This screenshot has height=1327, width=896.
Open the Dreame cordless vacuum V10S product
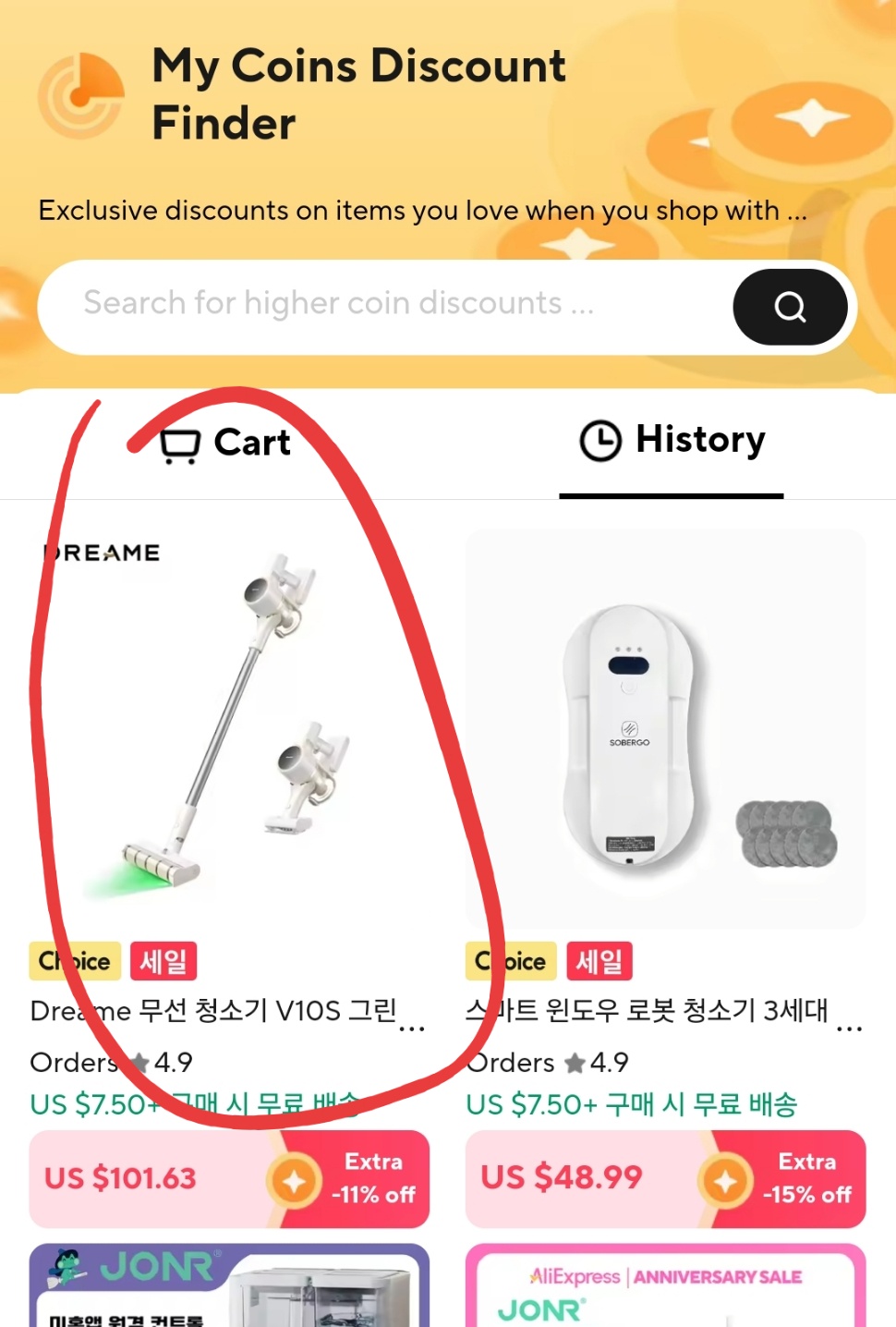(229, 730)
